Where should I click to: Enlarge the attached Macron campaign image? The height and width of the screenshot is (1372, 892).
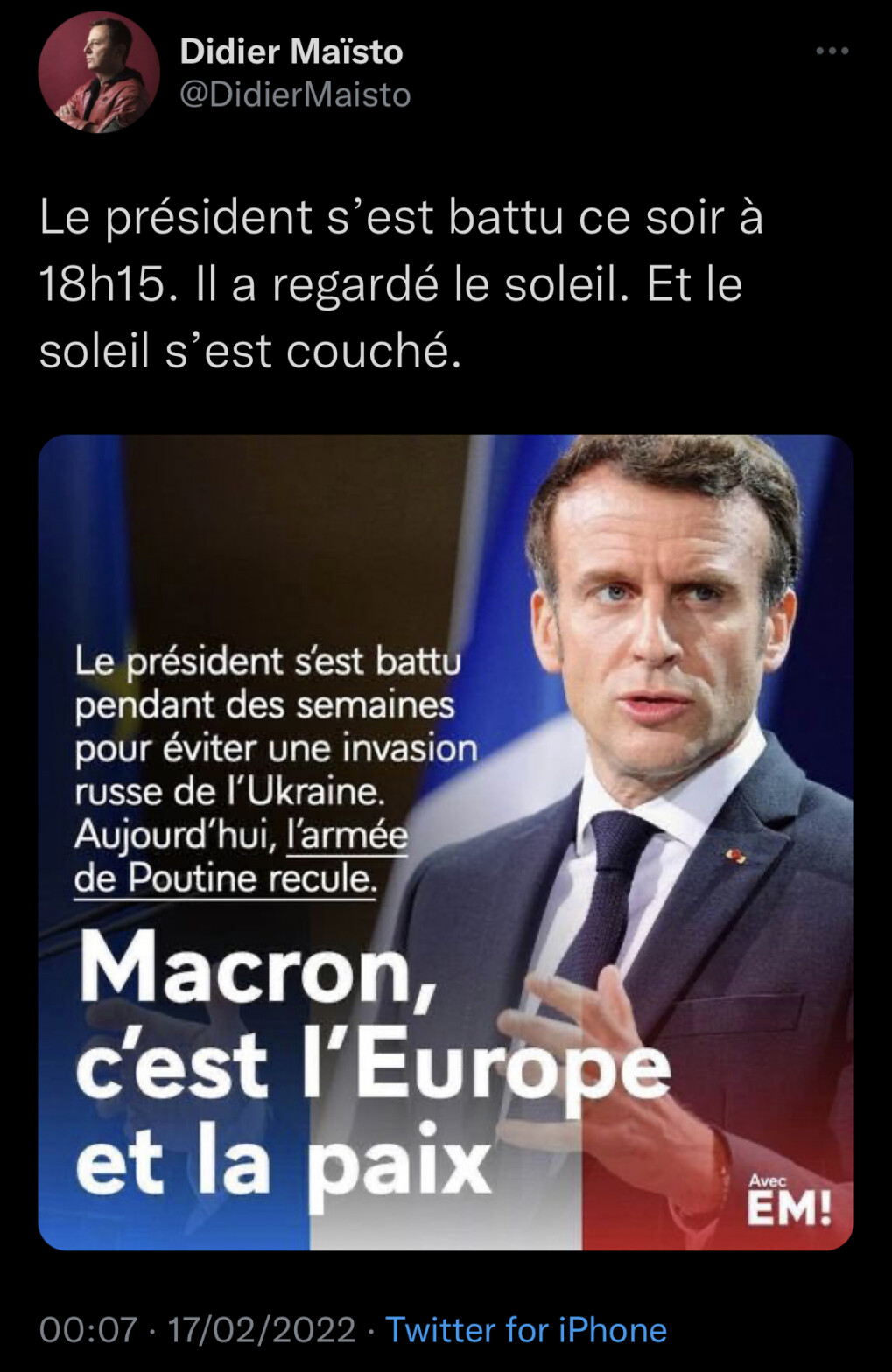pos(446,842)
